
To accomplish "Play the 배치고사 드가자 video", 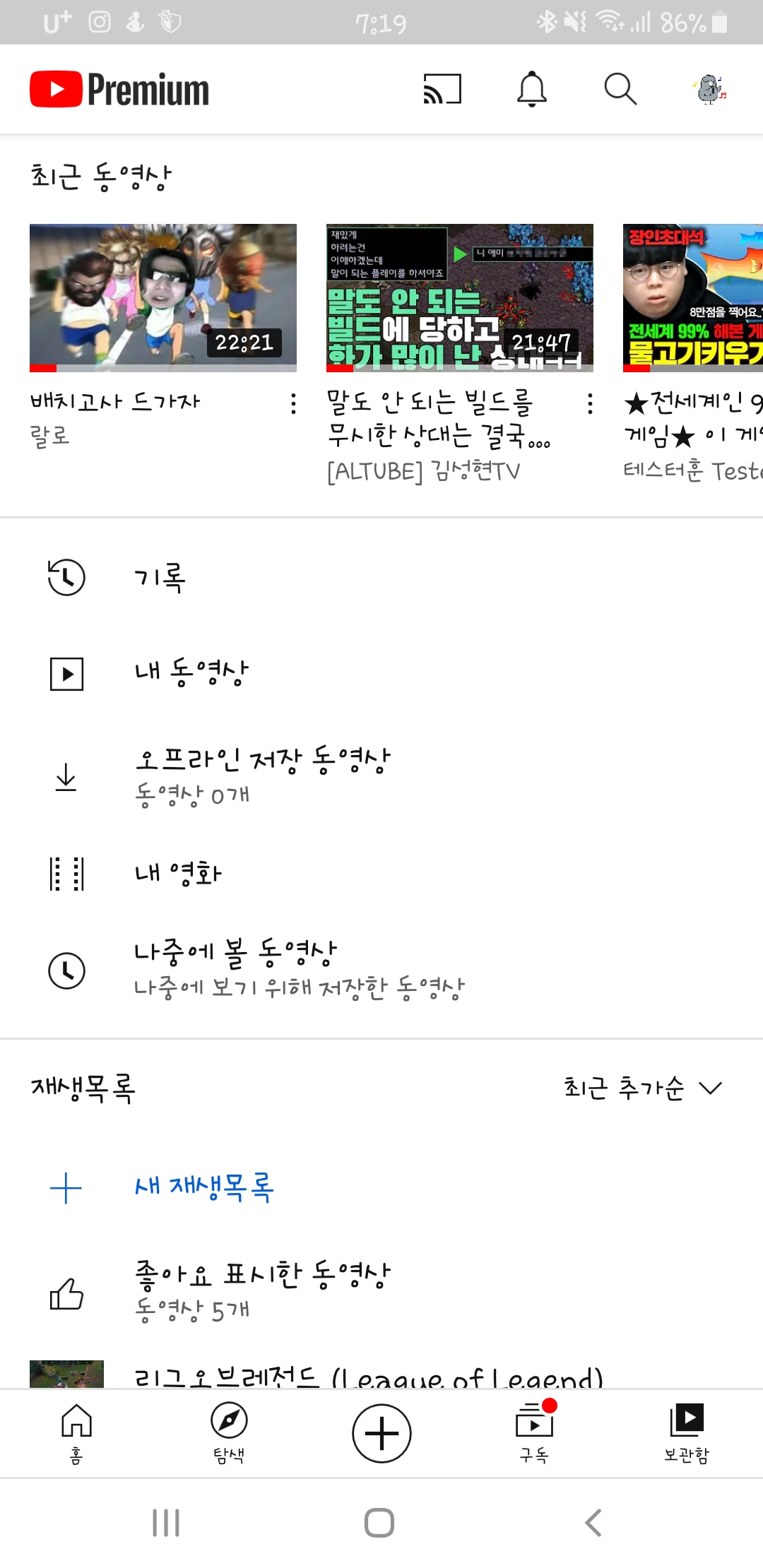I will [162, 297].
